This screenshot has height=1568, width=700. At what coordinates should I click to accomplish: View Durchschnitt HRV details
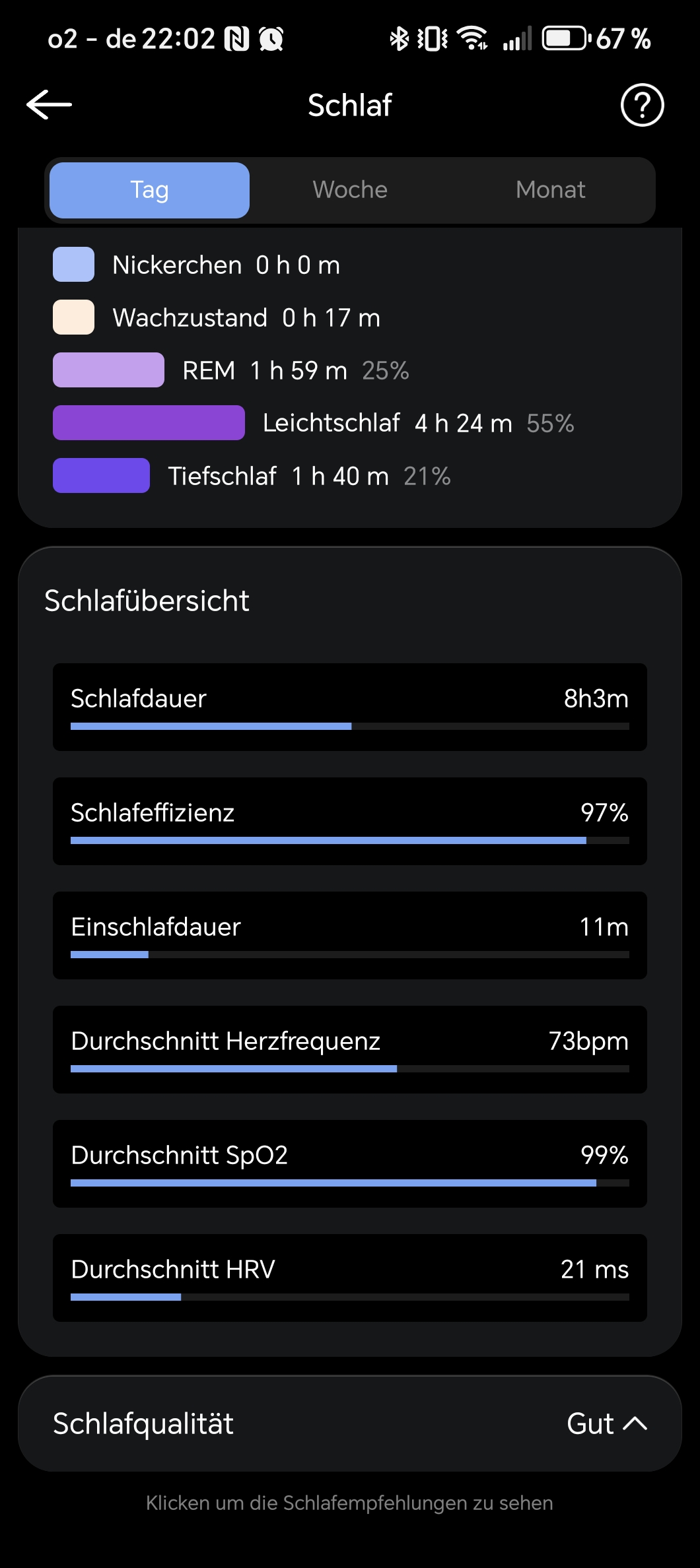point(350,1278)
